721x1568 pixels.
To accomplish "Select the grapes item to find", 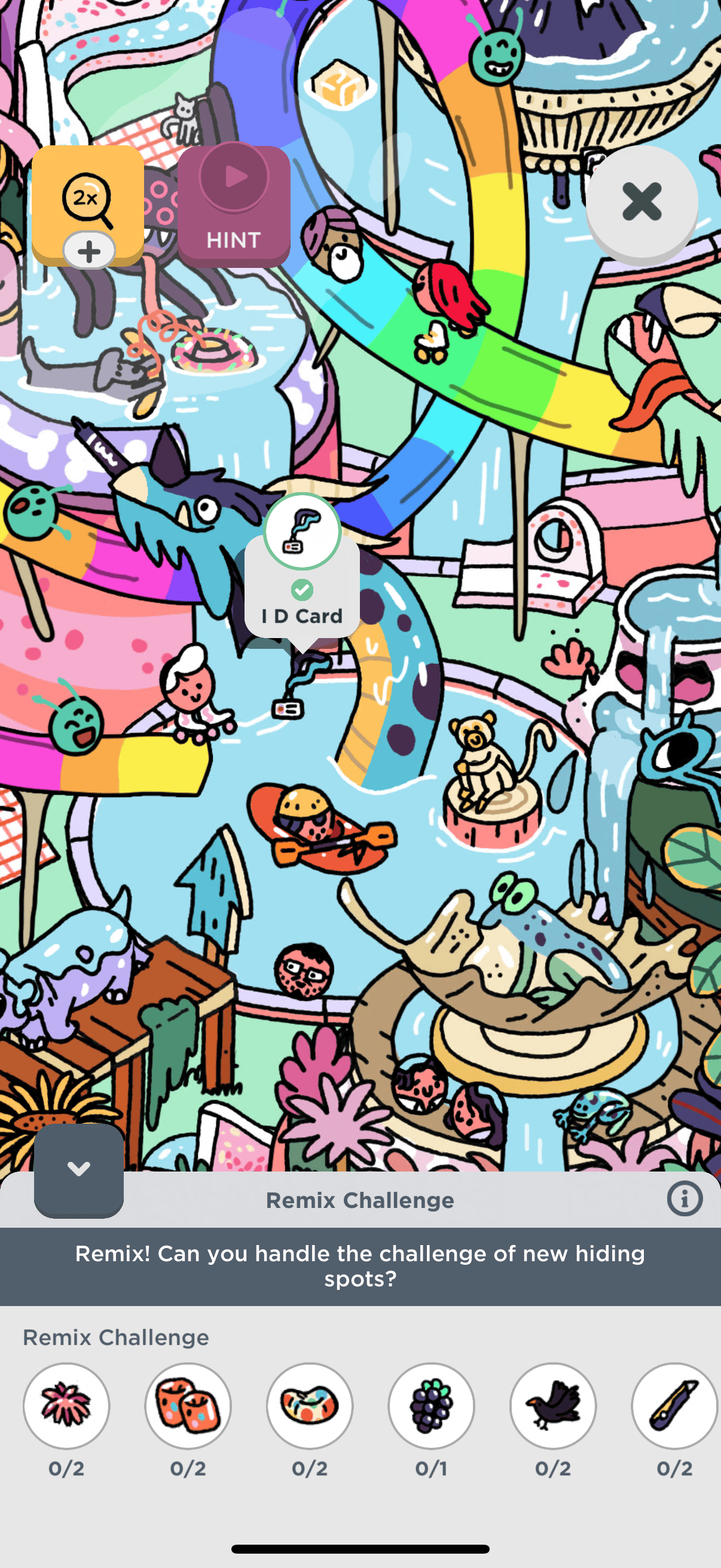I will [432, 1405].
